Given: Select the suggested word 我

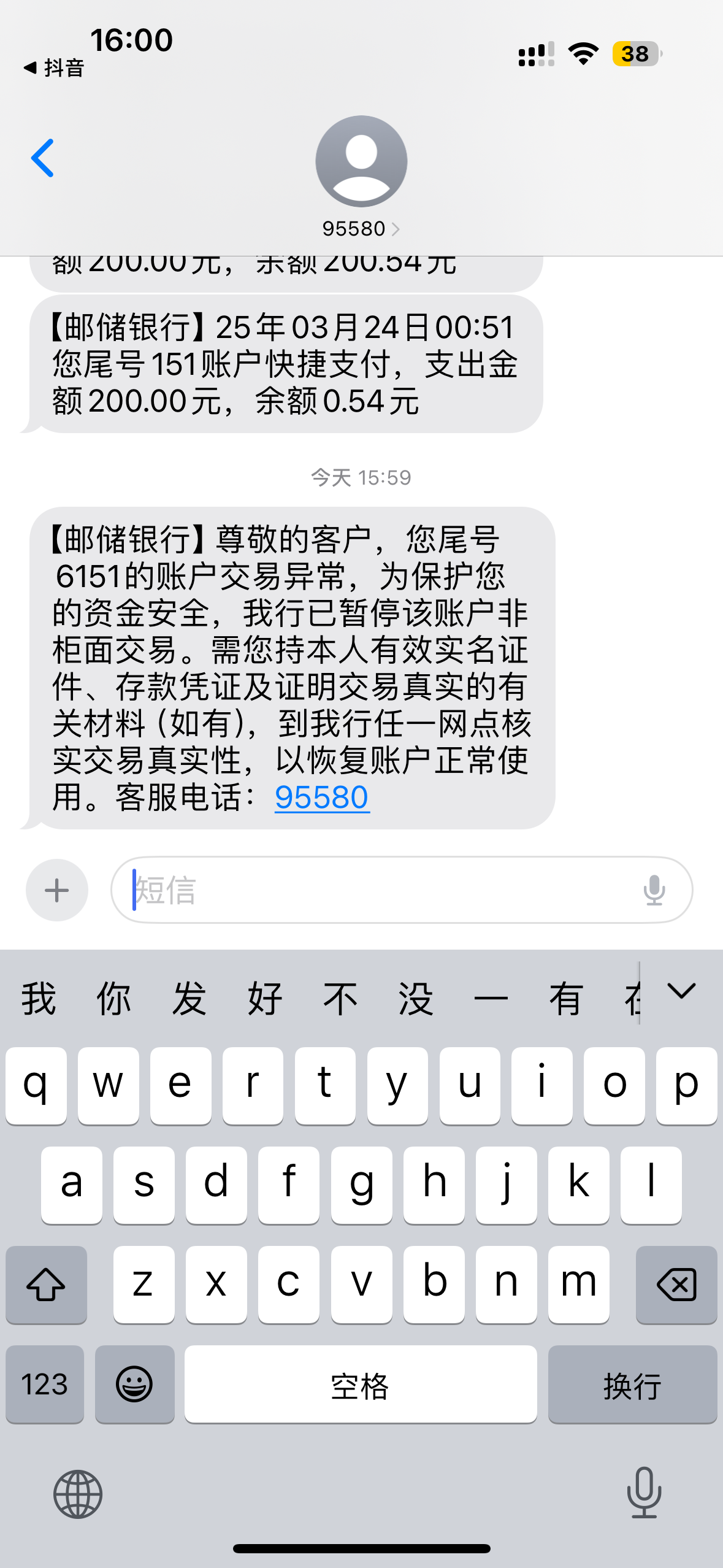Looking at the screenshot, I should (x=39, y=998).
